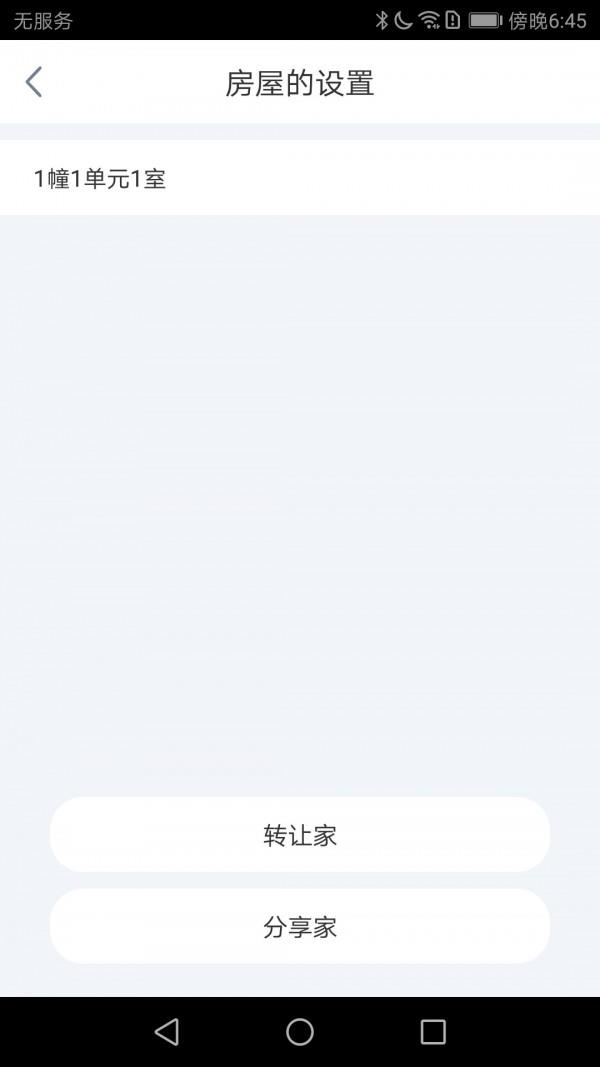
Task: Open the 1幢1单元1室 house row
Action: click(300, 178)
